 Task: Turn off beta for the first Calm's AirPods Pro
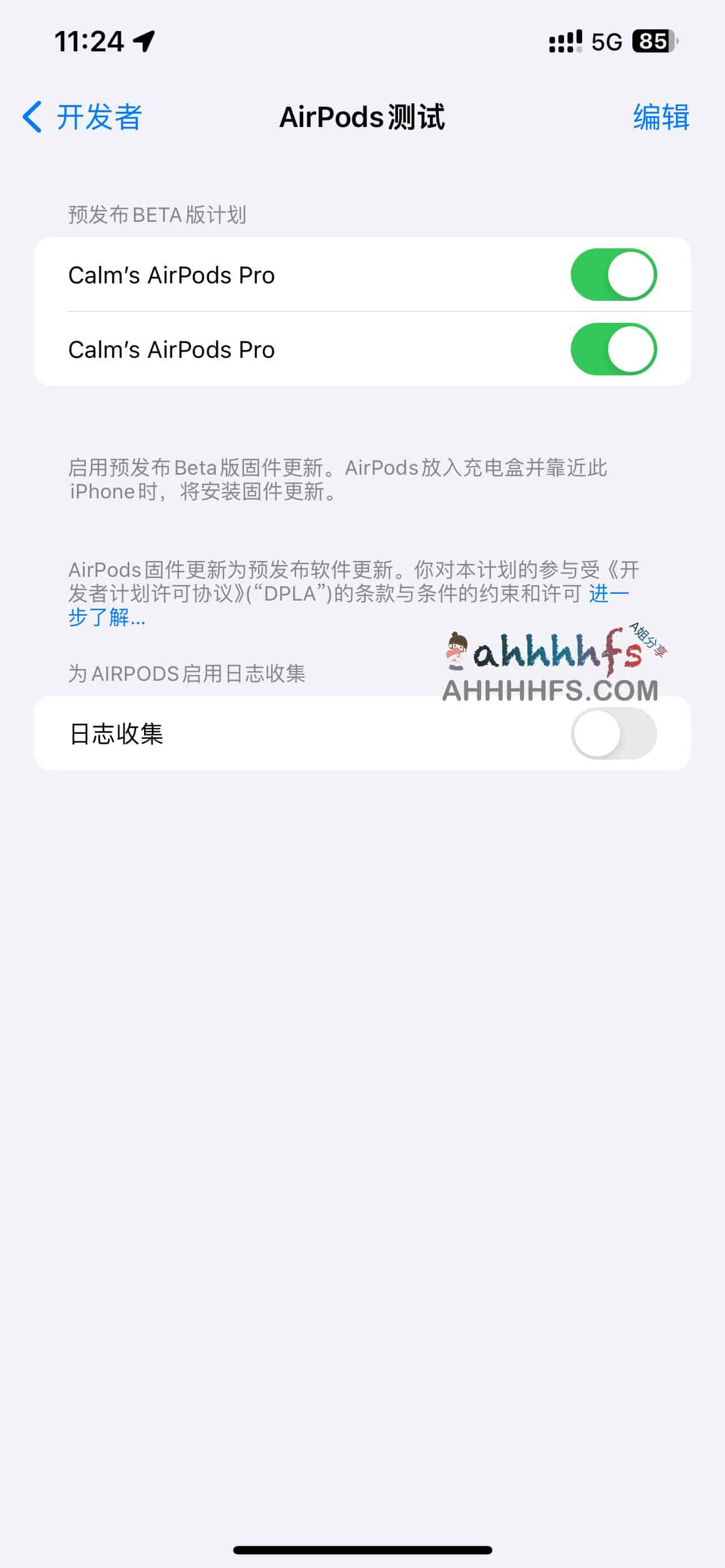[613, 274]
